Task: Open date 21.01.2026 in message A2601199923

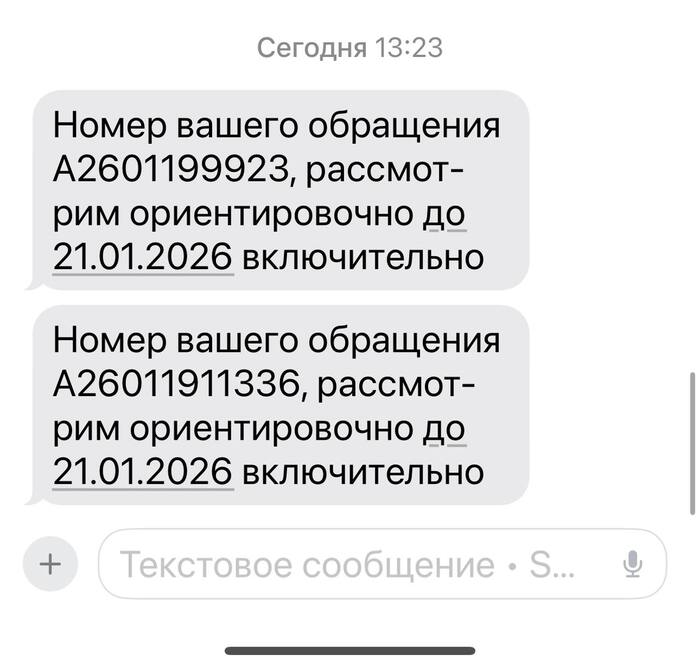Action: (143, 257)
